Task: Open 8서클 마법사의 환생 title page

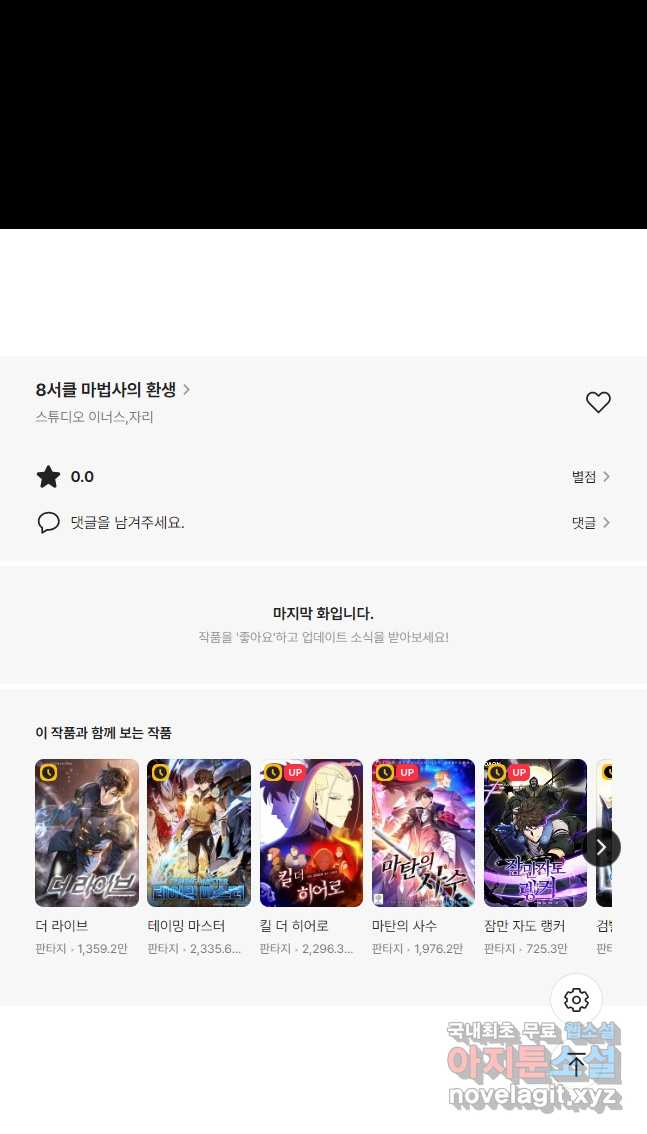Action: pyautogui.click(x=112, y=390)
